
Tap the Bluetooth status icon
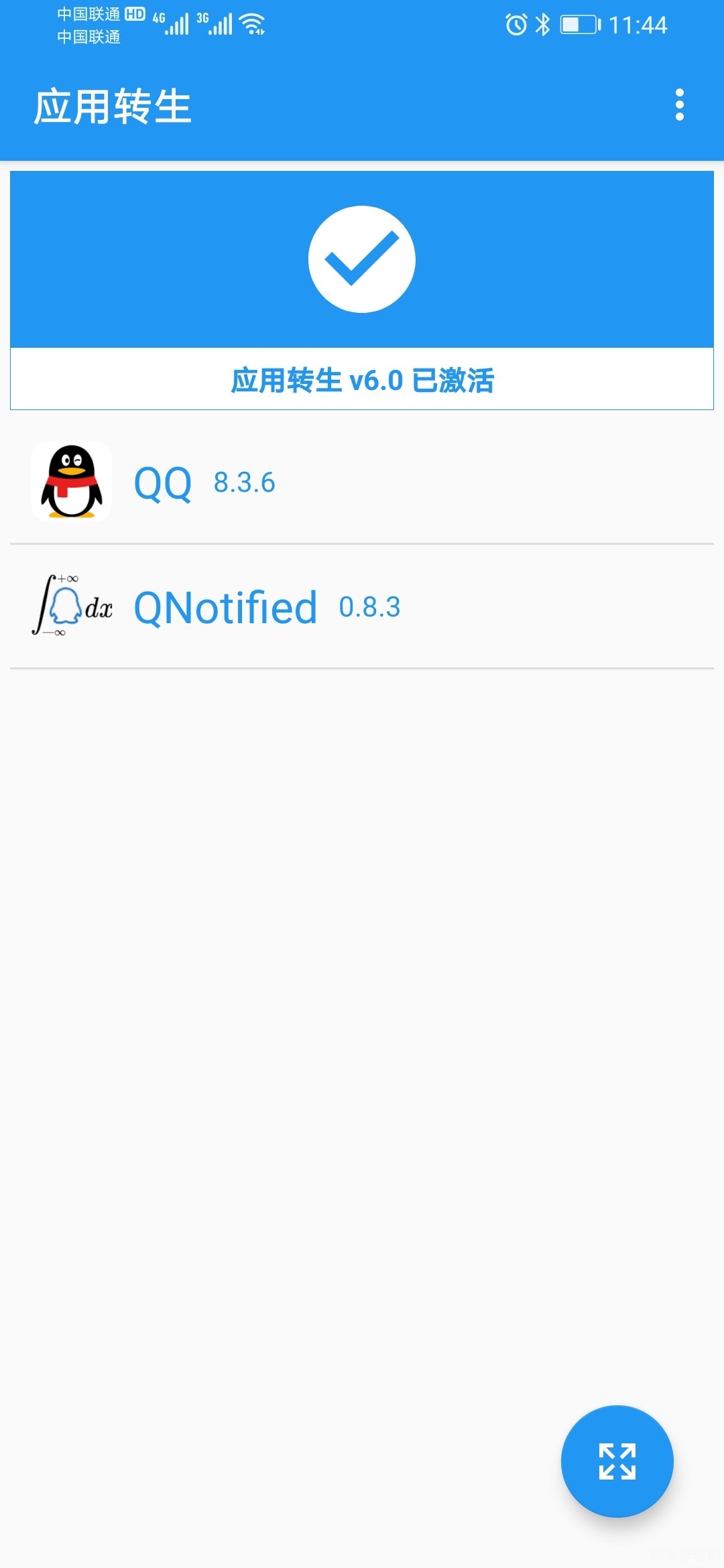tap(543, 23)
